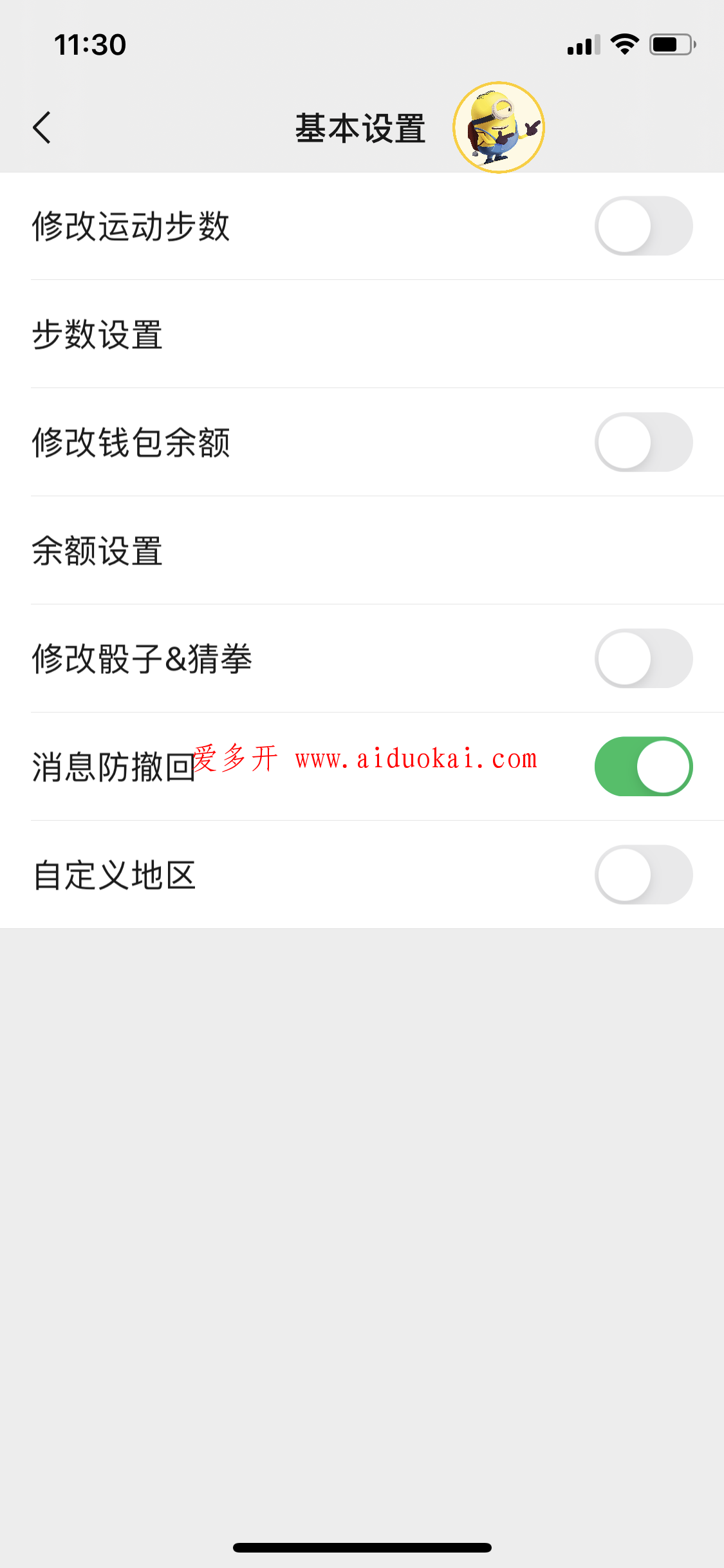Disable the 消息防撤回 switch
This screenshot has width=724, height=1568.
[x=644, y=767]
